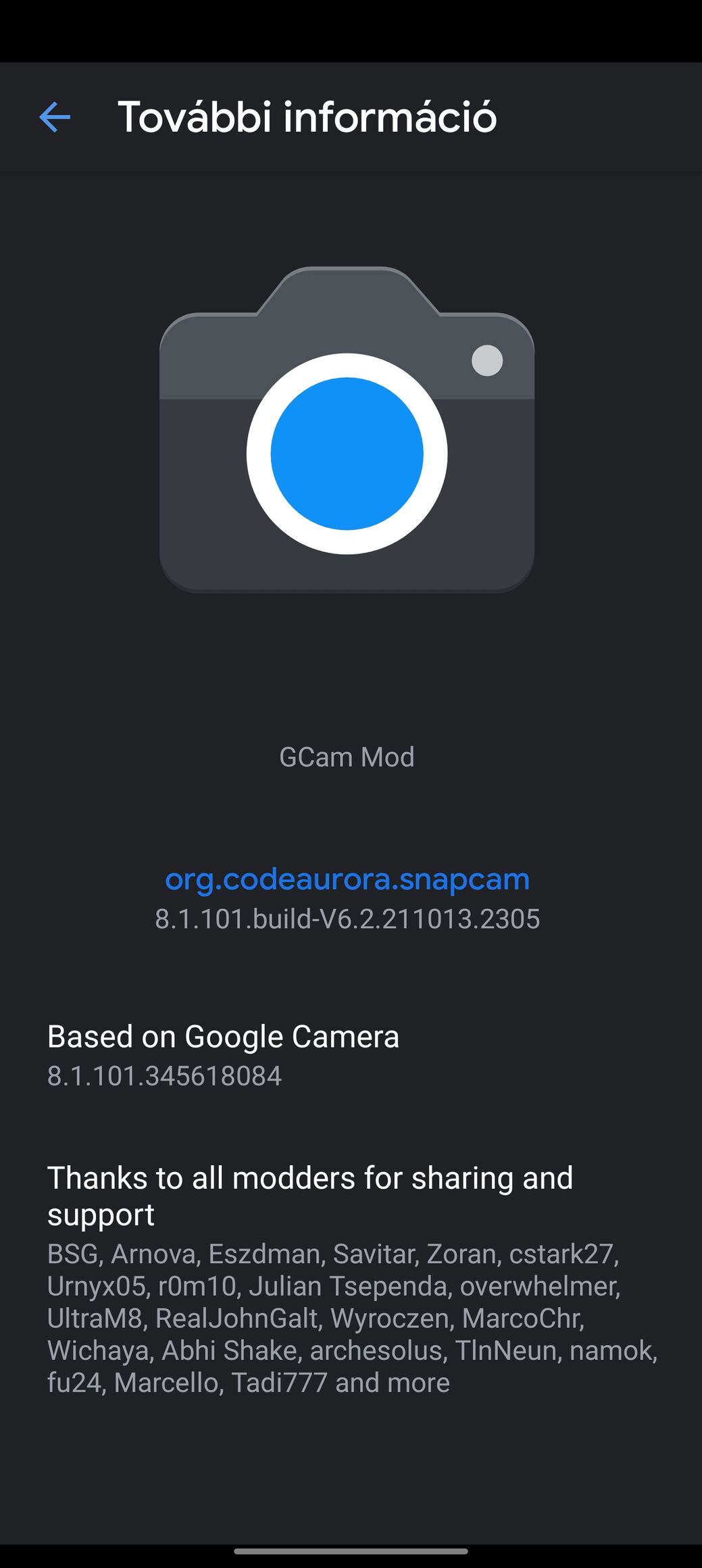Viewport: 702px width, 1568px height.
Task: Open the Based on Google Camera row
Action: click(x=351, y=1055)
